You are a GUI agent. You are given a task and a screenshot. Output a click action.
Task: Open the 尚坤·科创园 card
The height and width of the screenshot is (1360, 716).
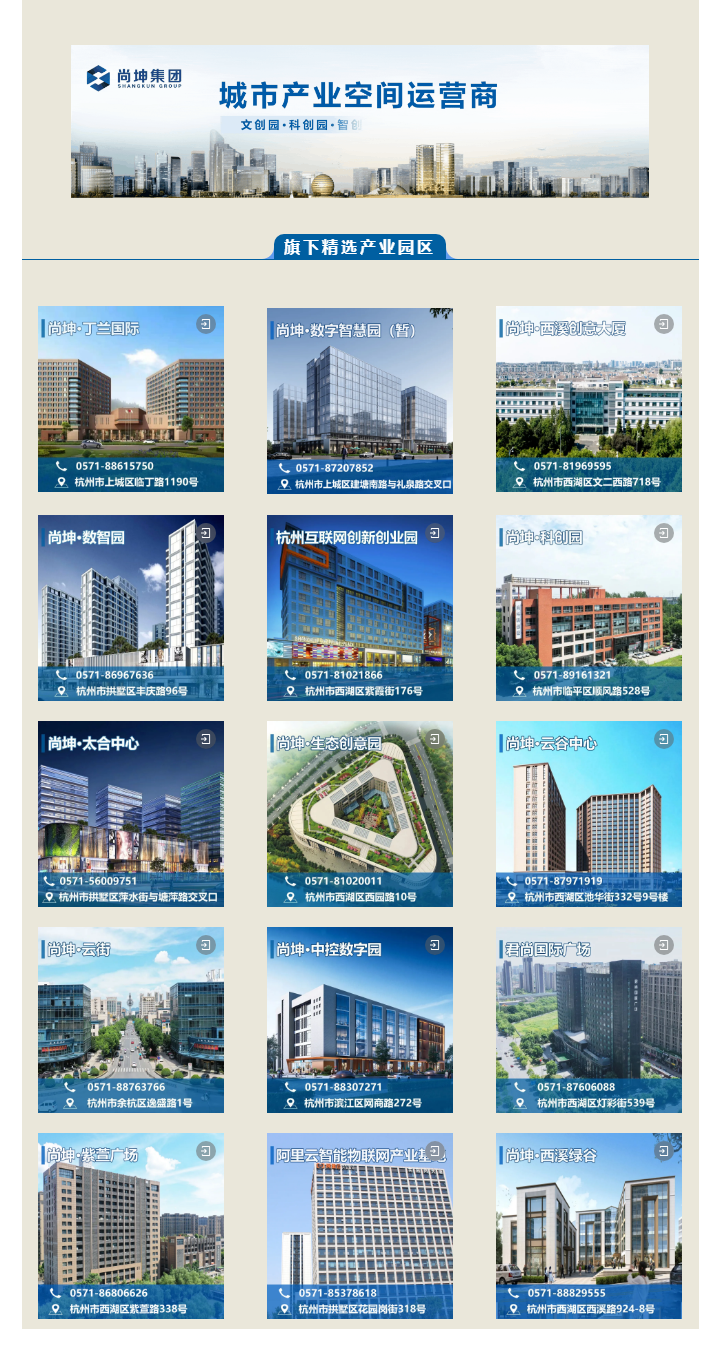tap(589, 608)
